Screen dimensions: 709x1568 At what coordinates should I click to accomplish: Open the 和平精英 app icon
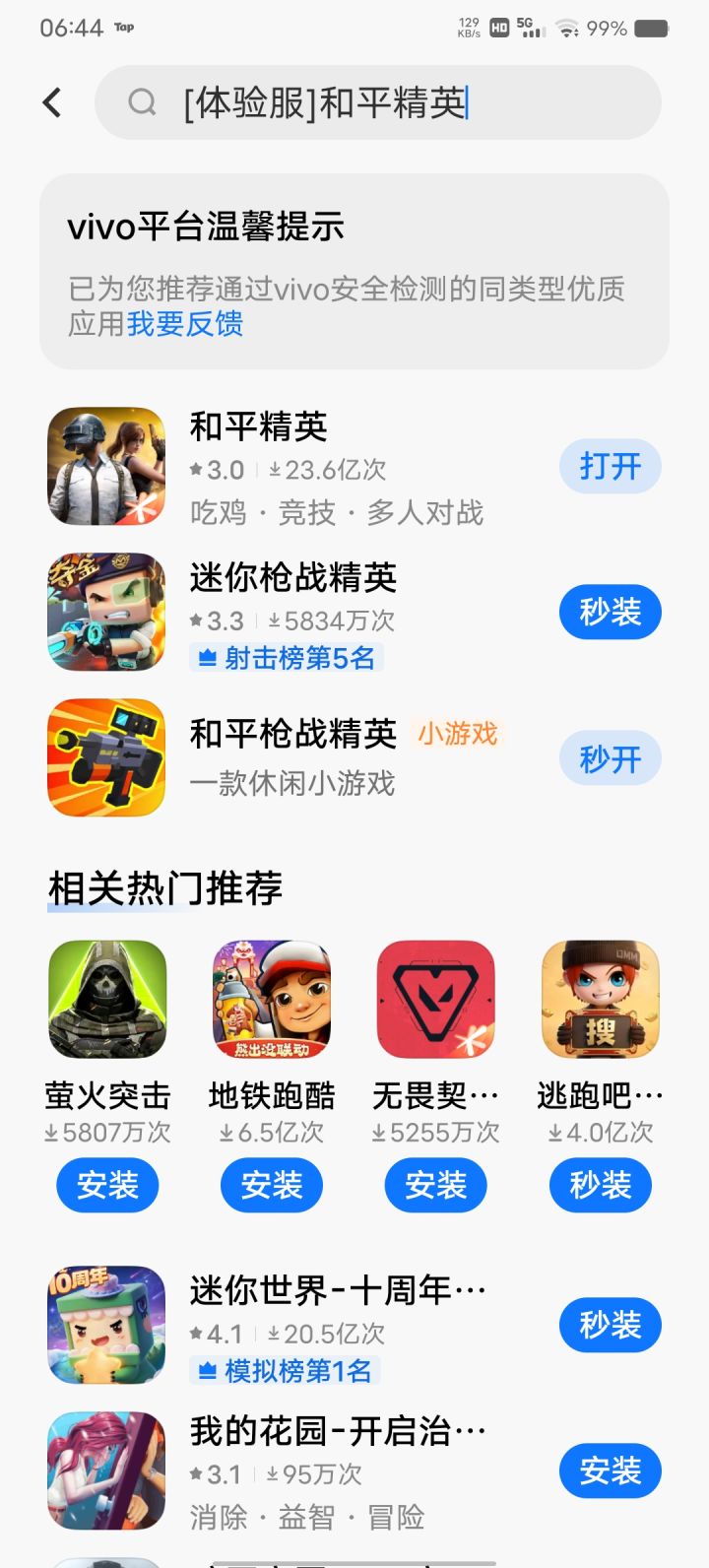(x=106, y=465)
